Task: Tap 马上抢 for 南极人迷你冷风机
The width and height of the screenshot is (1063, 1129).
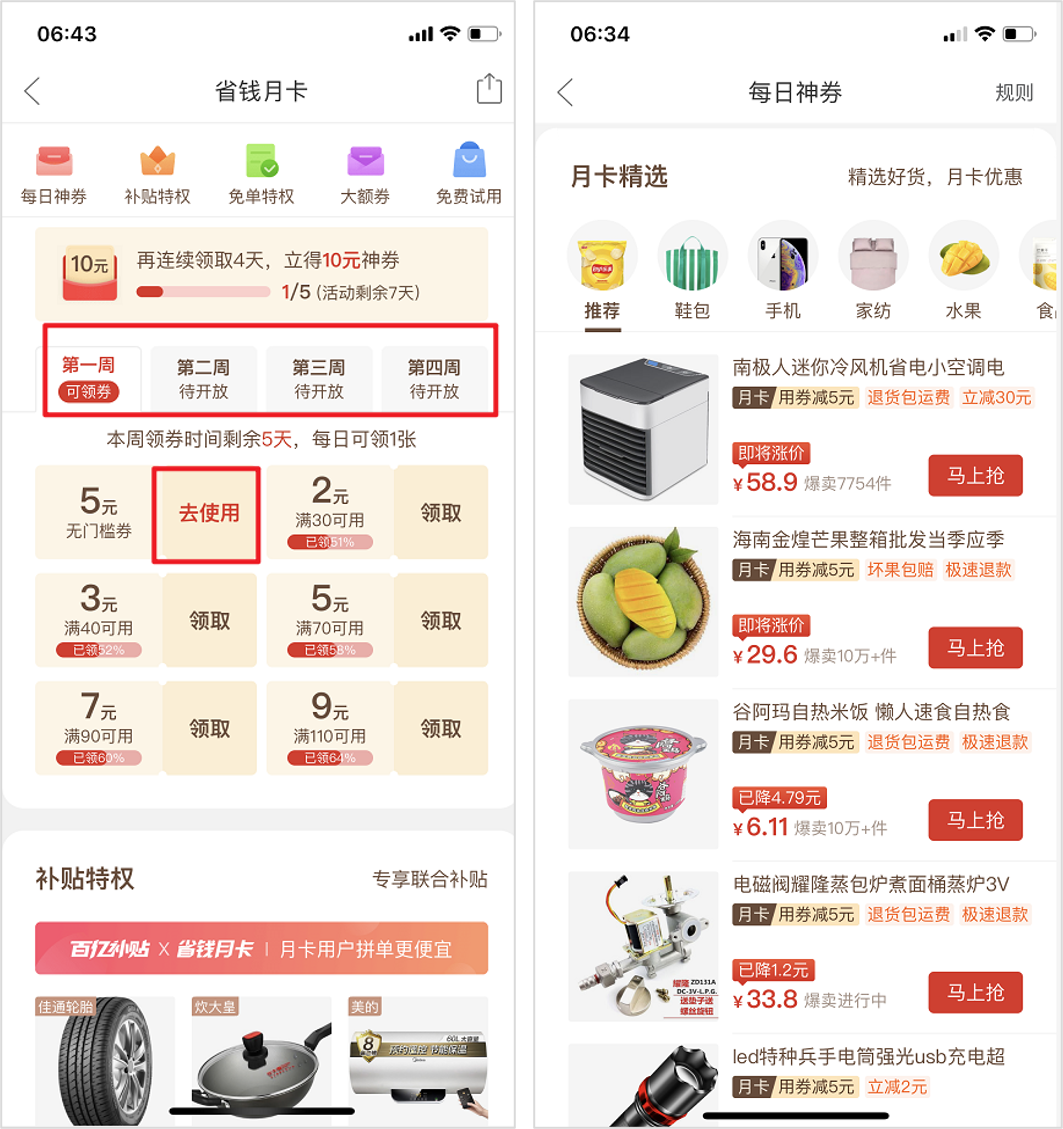Action: (x=975, y=475)
